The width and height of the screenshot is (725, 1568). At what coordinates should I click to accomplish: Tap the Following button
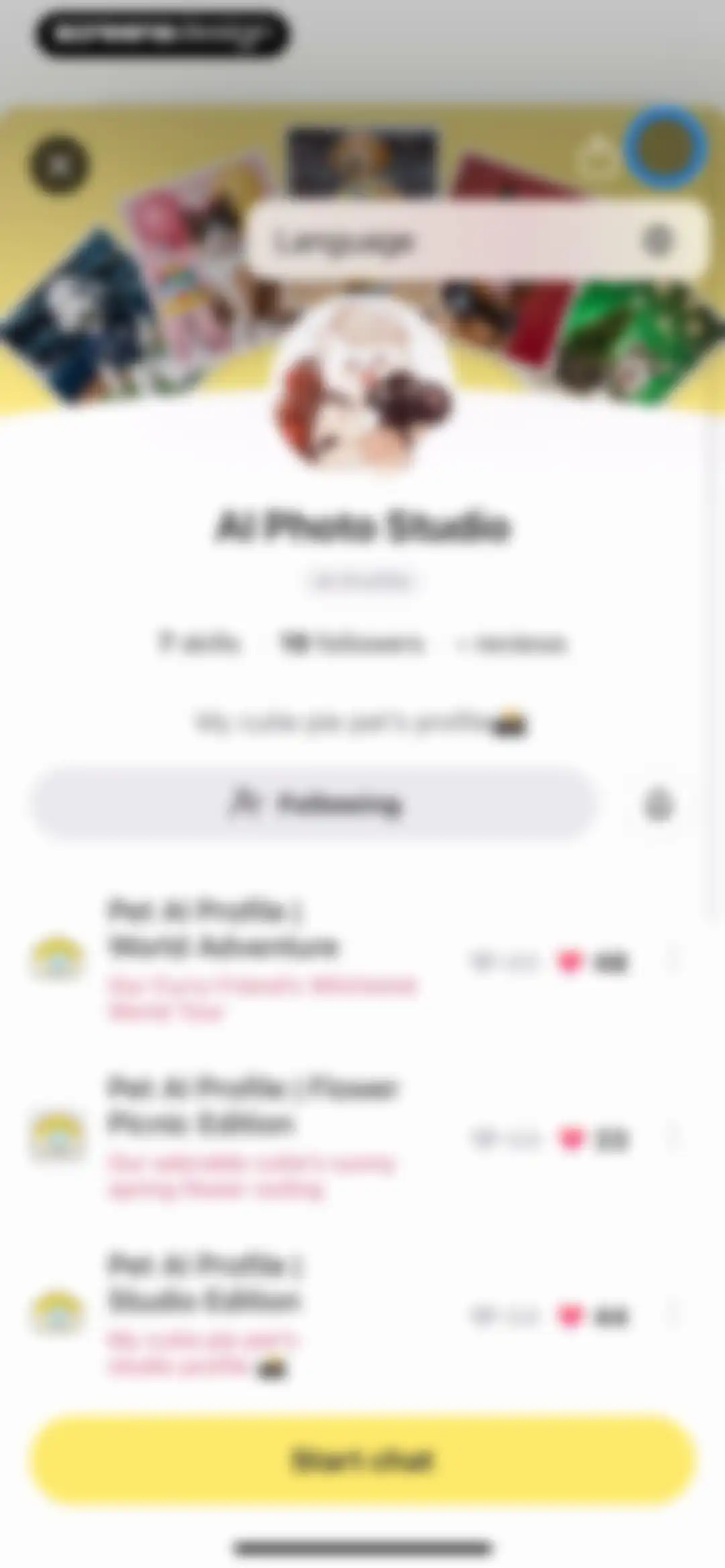click(313, 803)
